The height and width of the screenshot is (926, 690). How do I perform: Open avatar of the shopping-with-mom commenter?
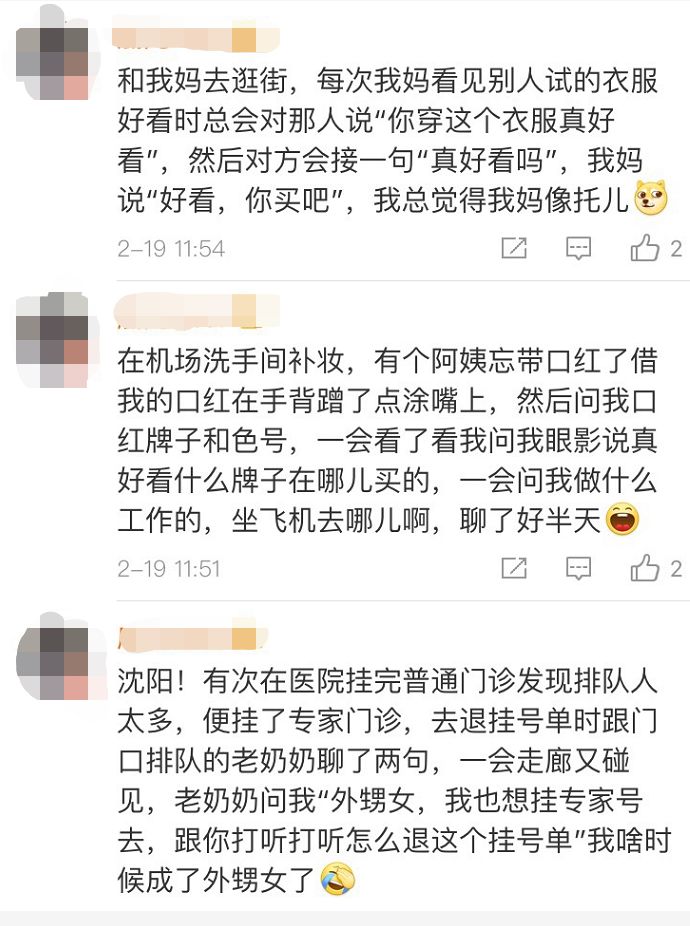click(52, 57)
